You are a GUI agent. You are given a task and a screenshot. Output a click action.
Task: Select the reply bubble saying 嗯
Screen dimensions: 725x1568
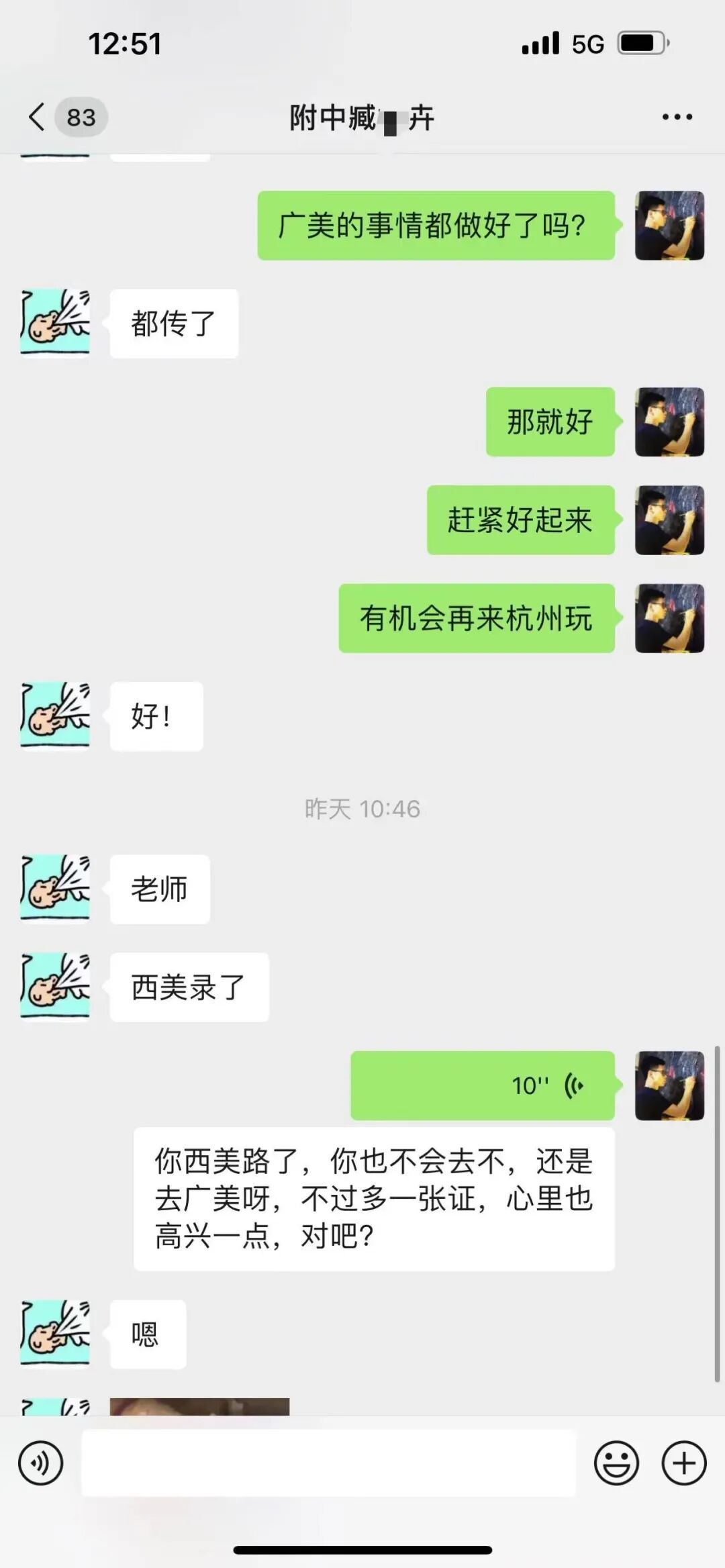click(x=147, y=1334)
